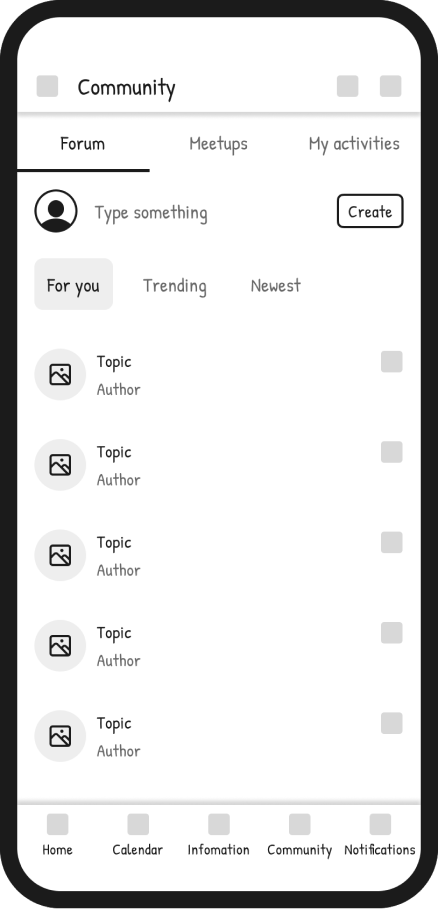Switch to the Meetups tab
Image resolution: width=438 pixels, height=909 pixels.
pyautogui.click(x=218, y=143)
